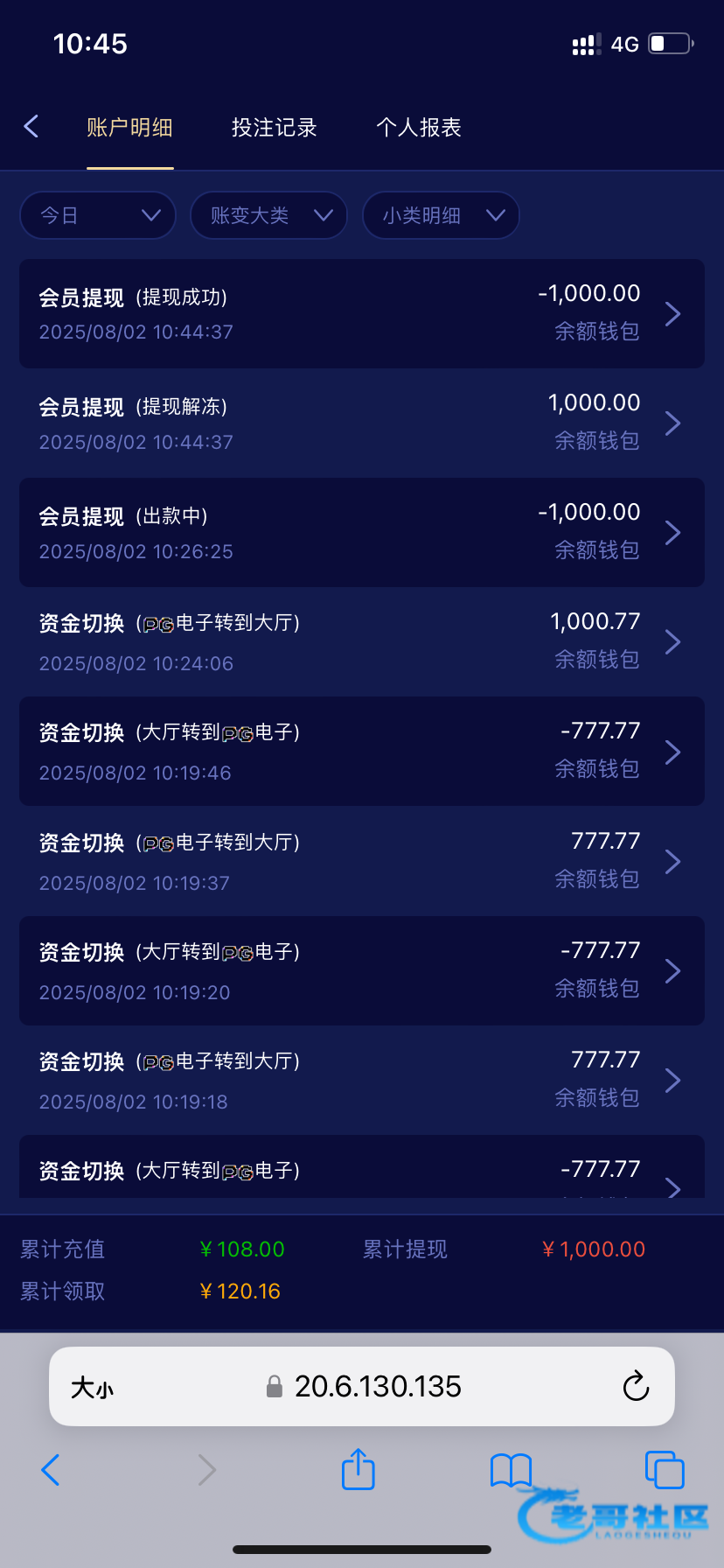Open 资金切换 record from 10:19:46
724x1568 pixels.
pos(362,751)
